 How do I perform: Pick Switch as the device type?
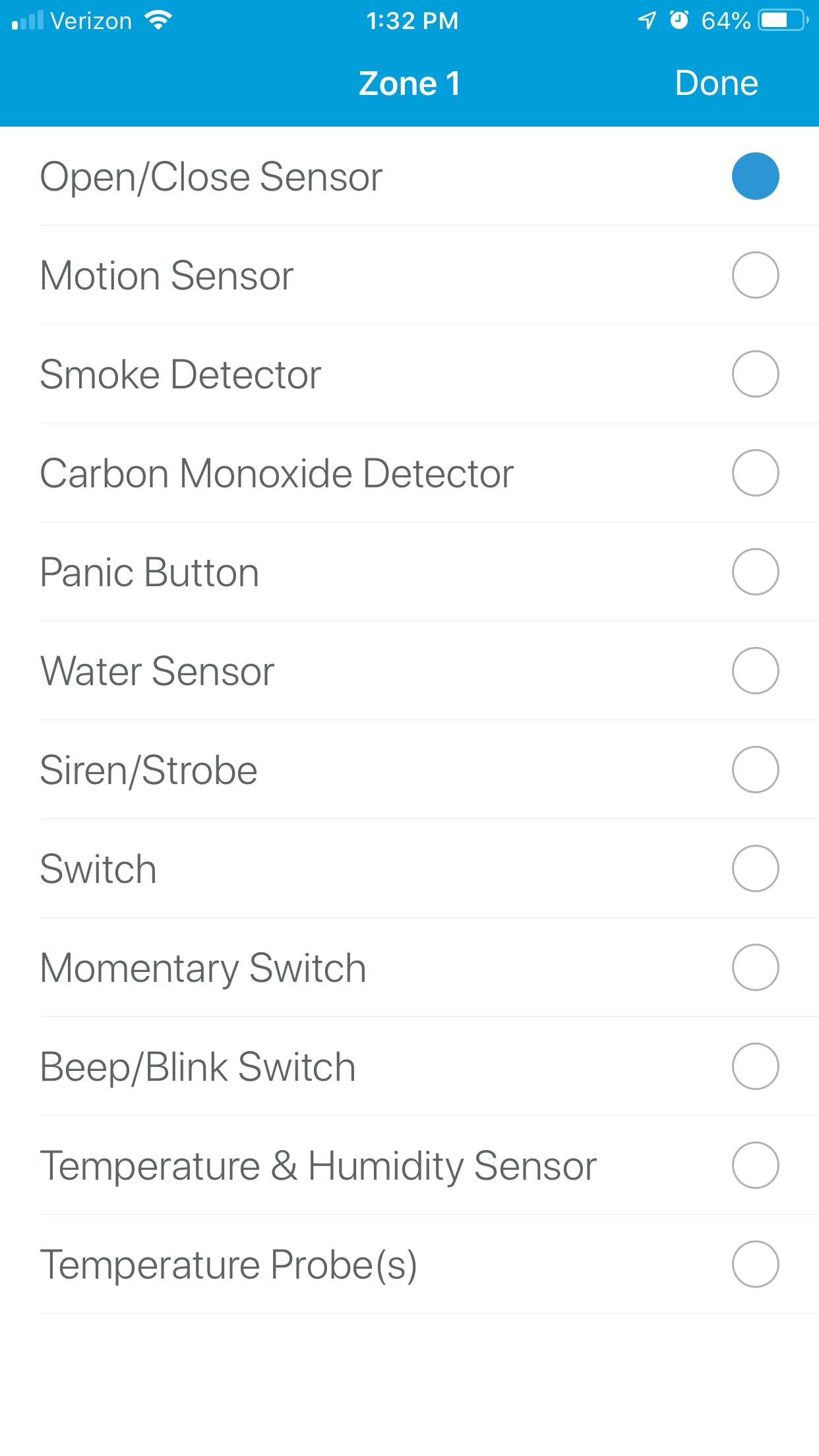coord(755,868)
